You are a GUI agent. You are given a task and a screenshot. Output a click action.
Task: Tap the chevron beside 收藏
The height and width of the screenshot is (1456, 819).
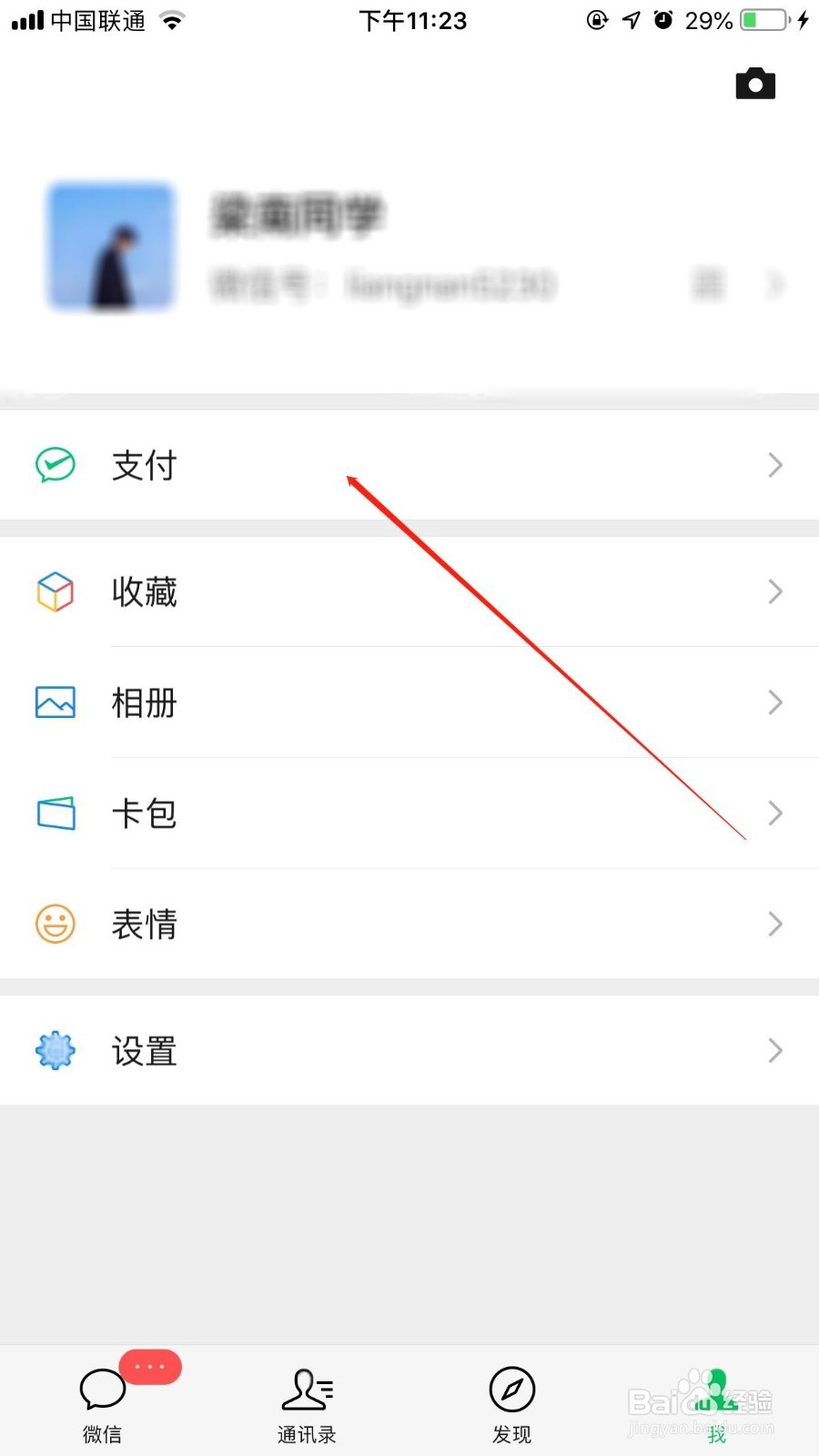774,591
